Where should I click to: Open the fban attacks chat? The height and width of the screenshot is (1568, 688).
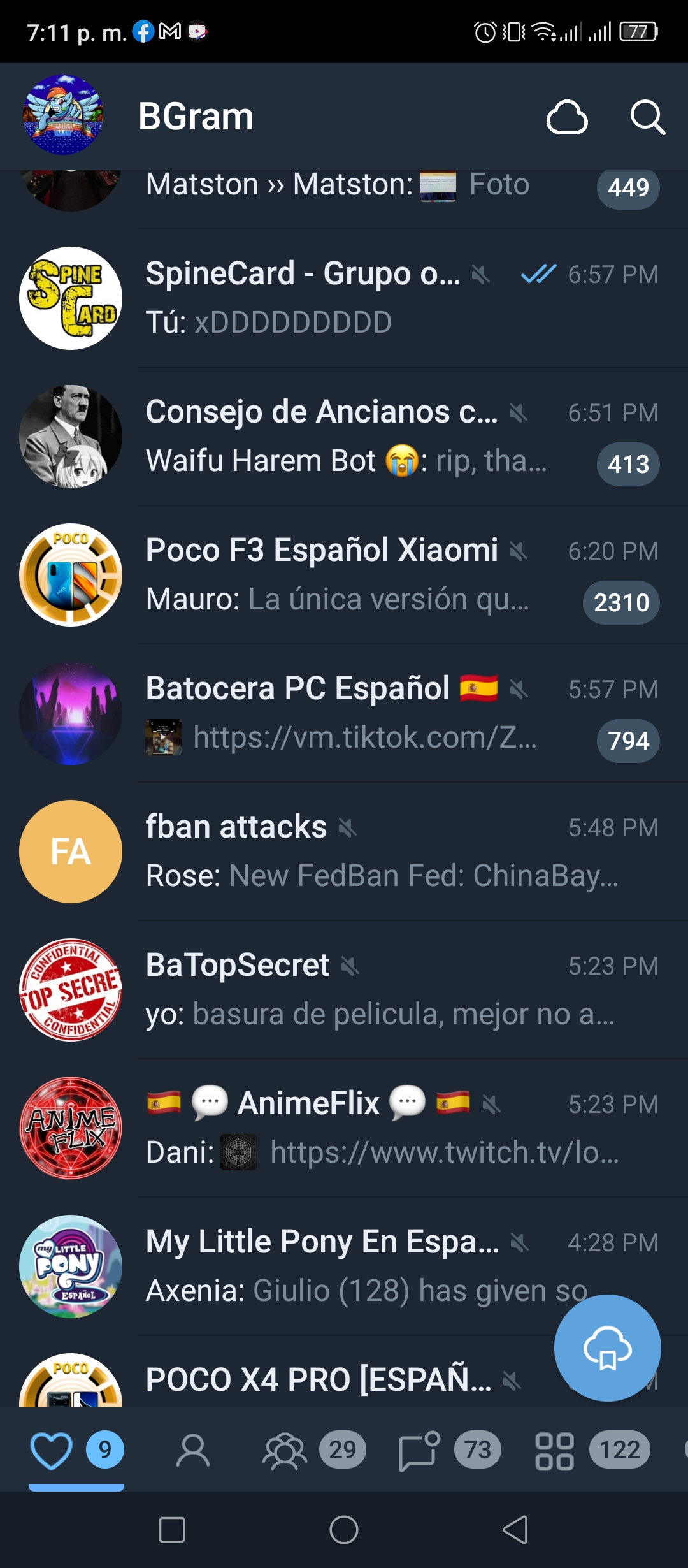tap(344, 852)
